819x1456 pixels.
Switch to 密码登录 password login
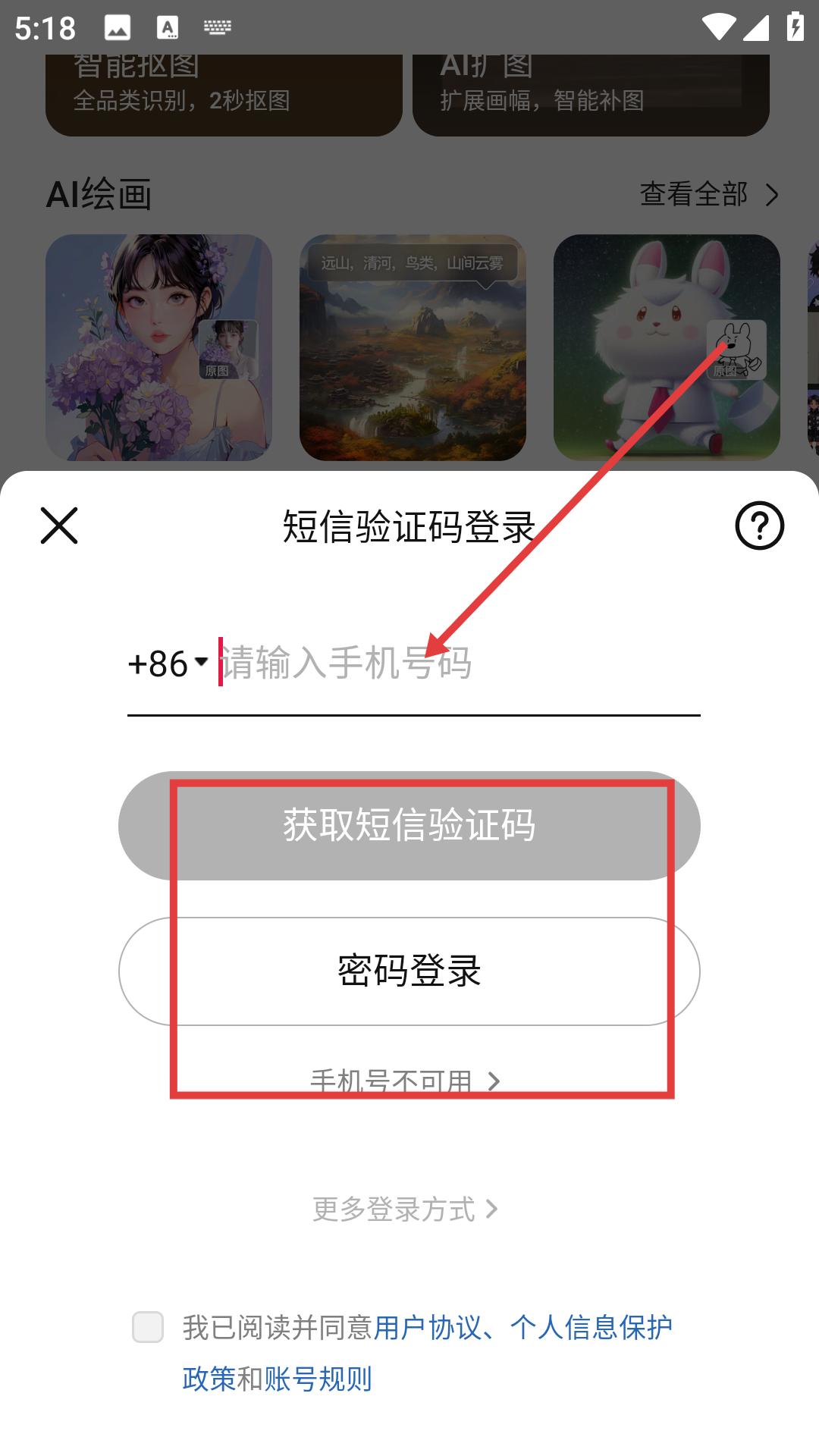pyautogui.click(x=409, y=971)
